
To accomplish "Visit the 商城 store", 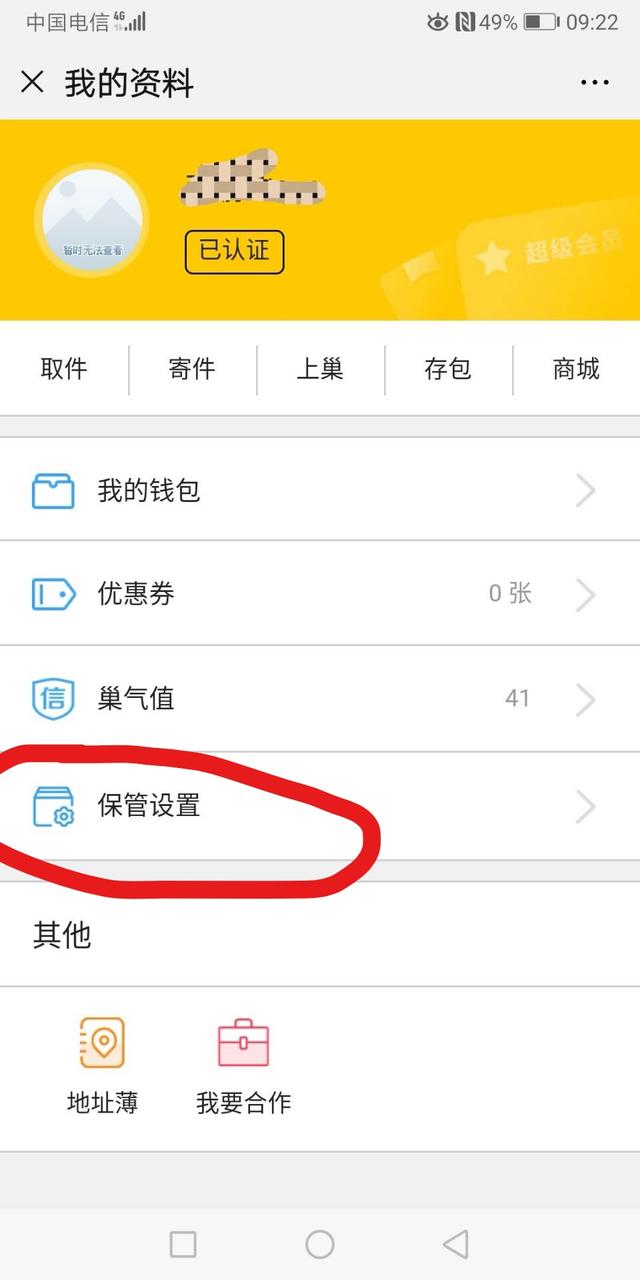I will pos(576,369).
